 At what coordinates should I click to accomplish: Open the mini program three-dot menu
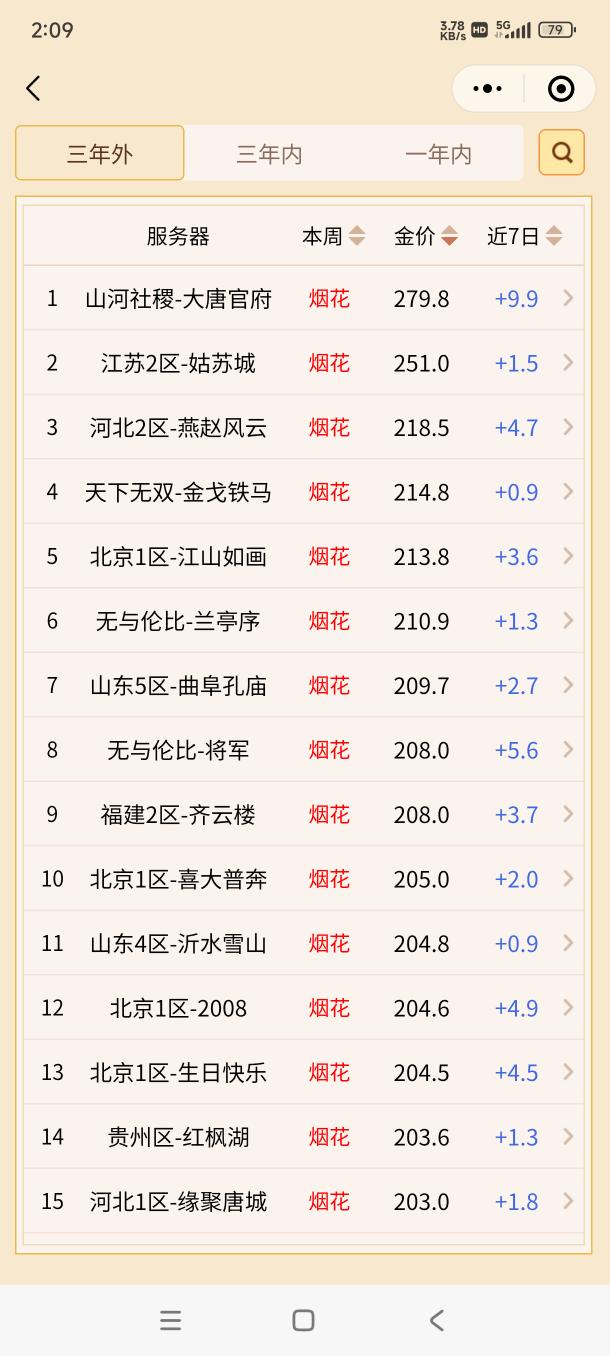487,89
